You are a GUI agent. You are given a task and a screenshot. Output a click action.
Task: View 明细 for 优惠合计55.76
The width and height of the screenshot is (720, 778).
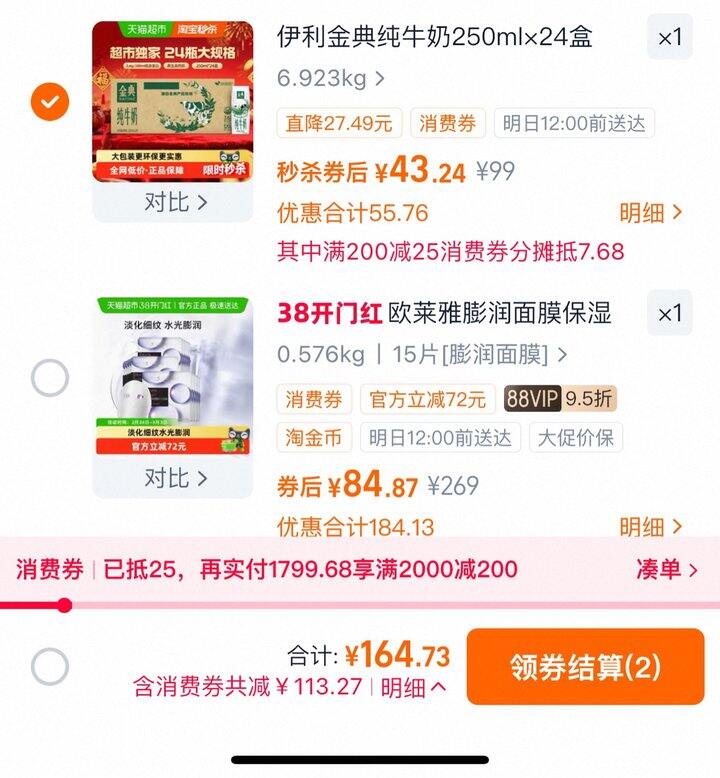click(x=650, y=212)
